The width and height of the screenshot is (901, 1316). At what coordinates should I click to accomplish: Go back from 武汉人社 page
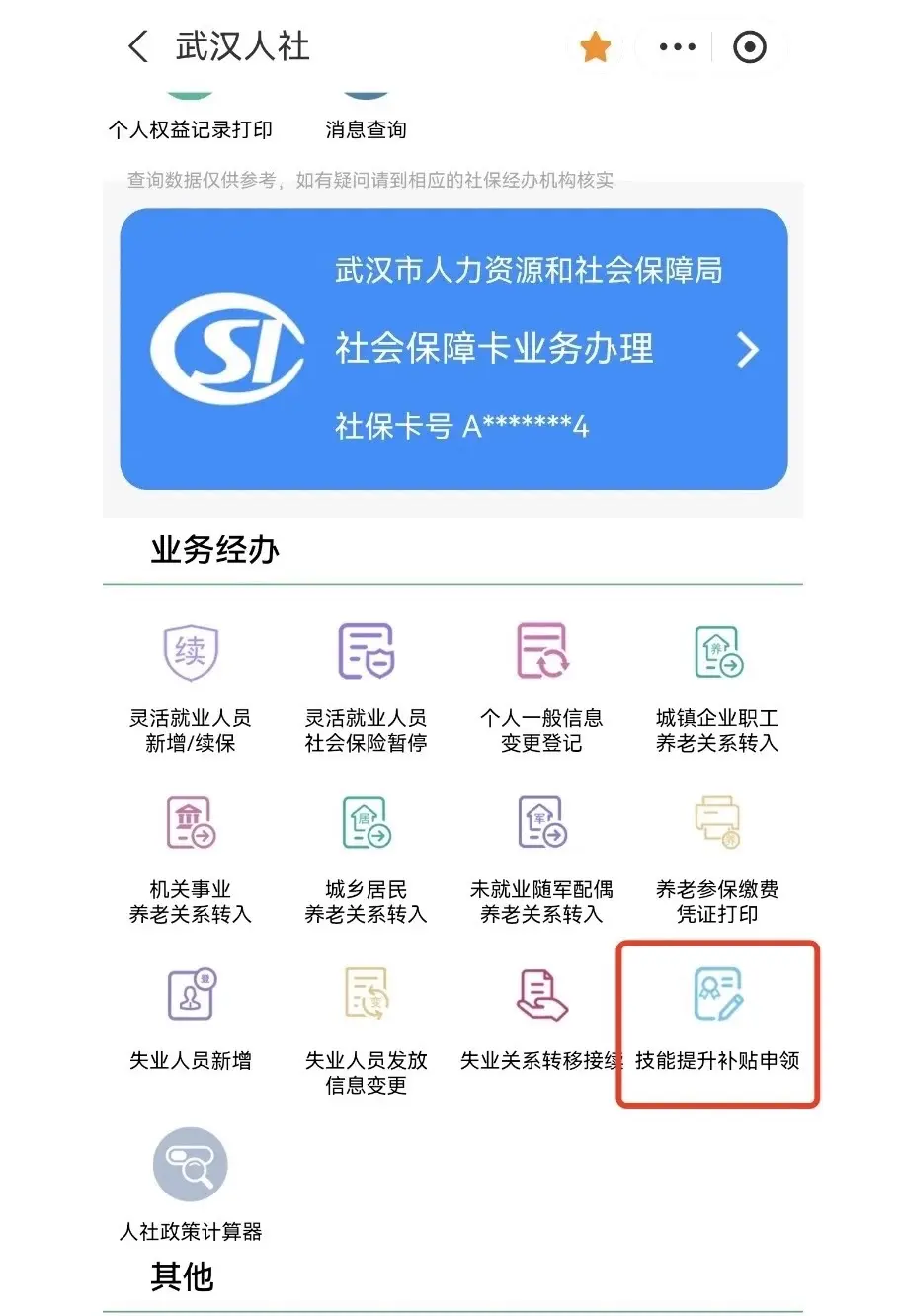point(139,46)
